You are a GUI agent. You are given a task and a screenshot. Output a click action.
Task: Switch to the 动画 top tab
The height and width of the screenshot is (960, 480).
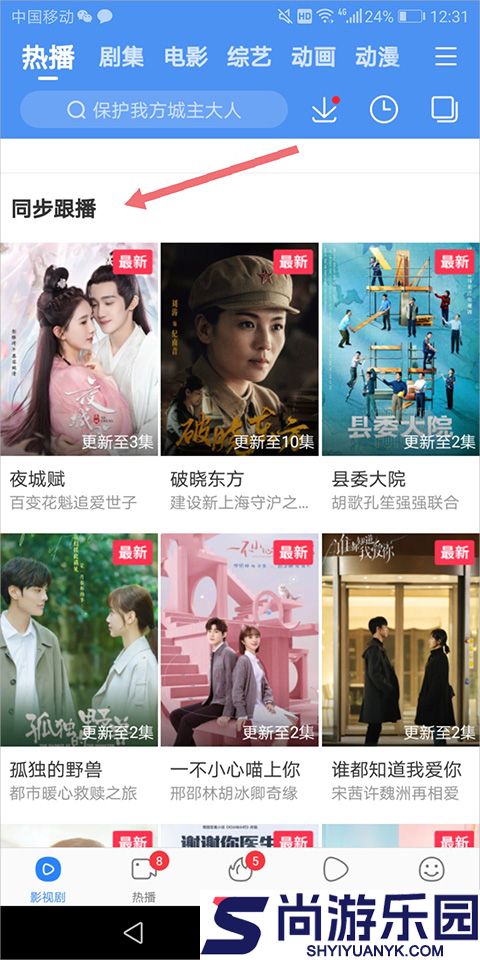[313, 56]
